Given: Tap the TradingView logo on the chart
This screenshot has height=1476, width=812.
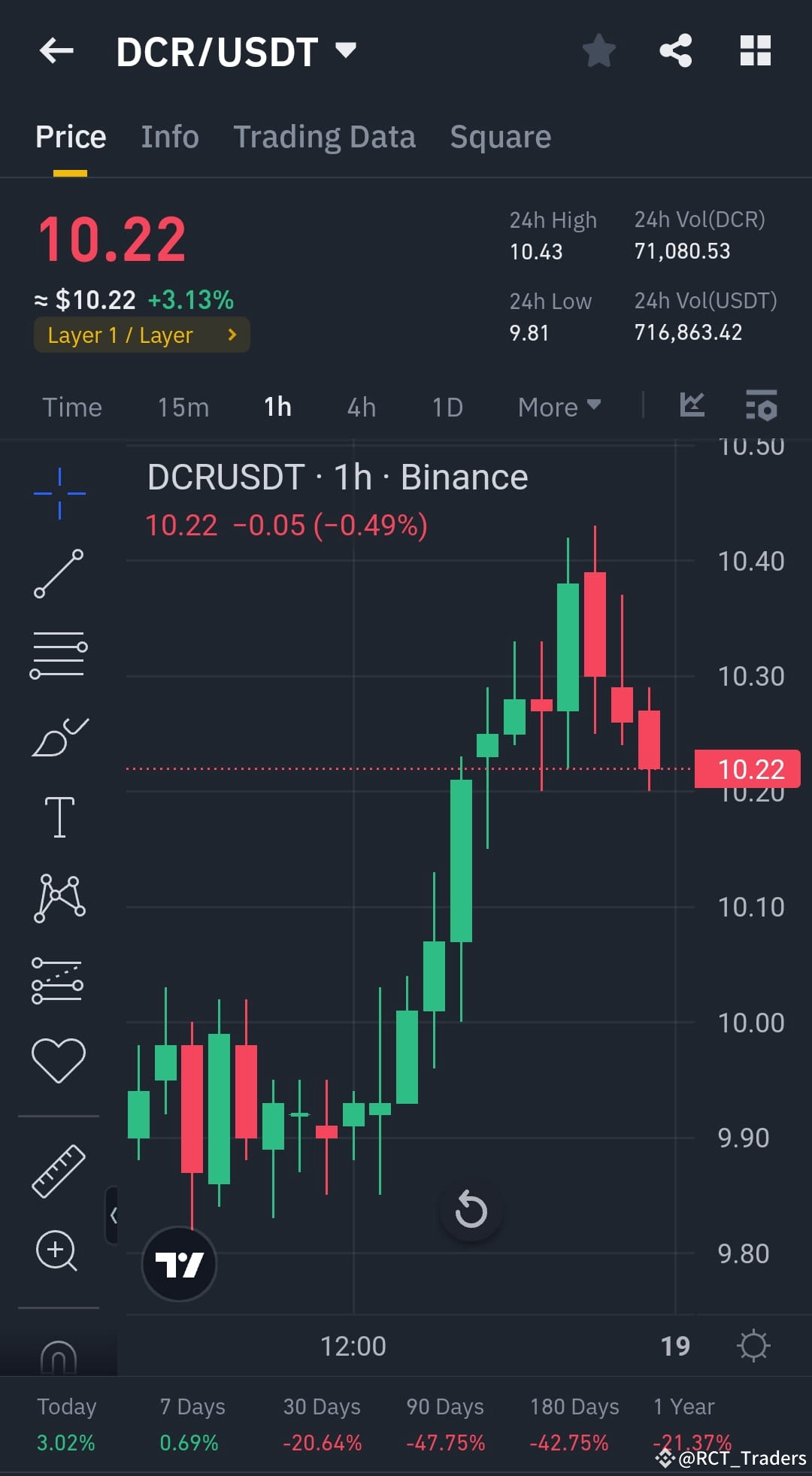Looking at the screenshot, I should (179, 1263).
